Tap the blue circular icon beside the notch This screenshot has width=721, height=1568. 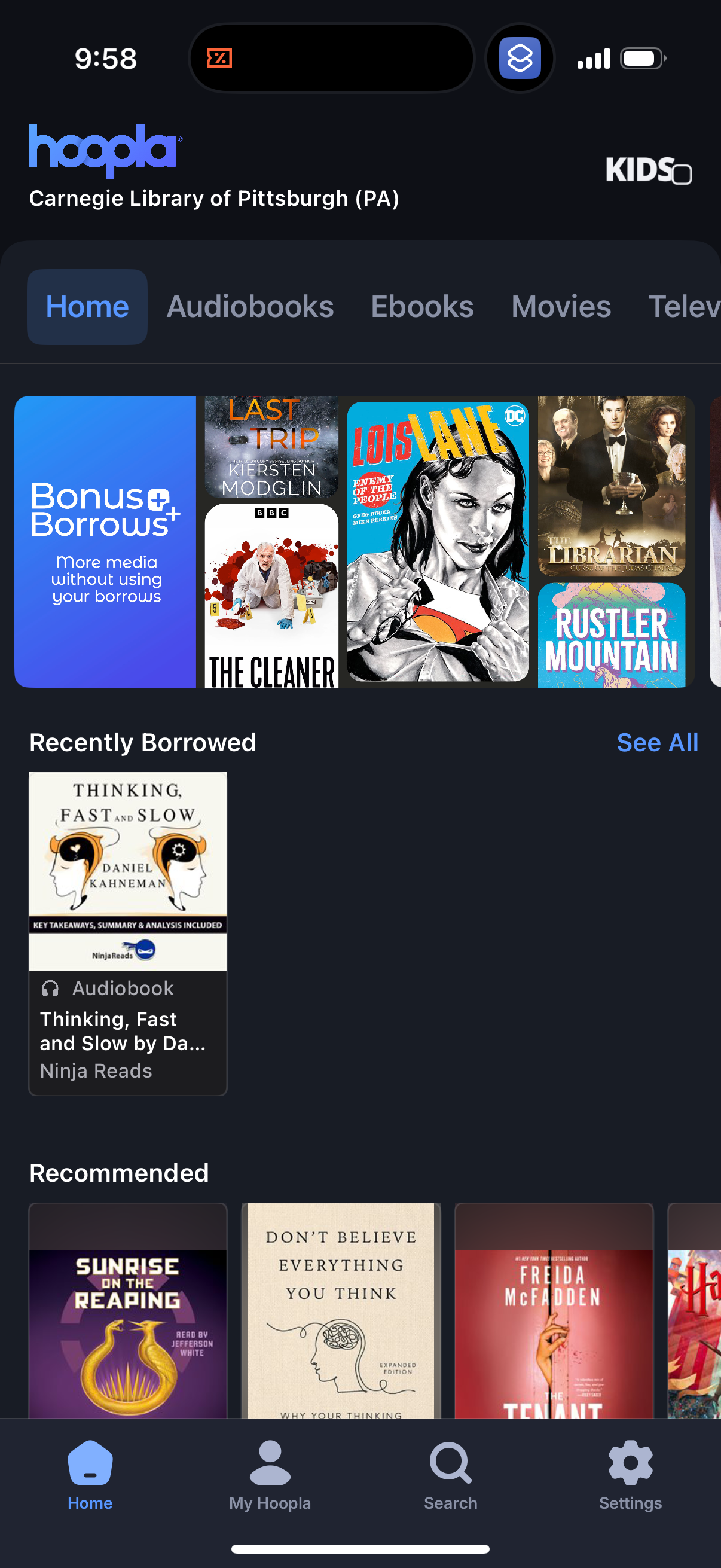click(x=520, y=58)
